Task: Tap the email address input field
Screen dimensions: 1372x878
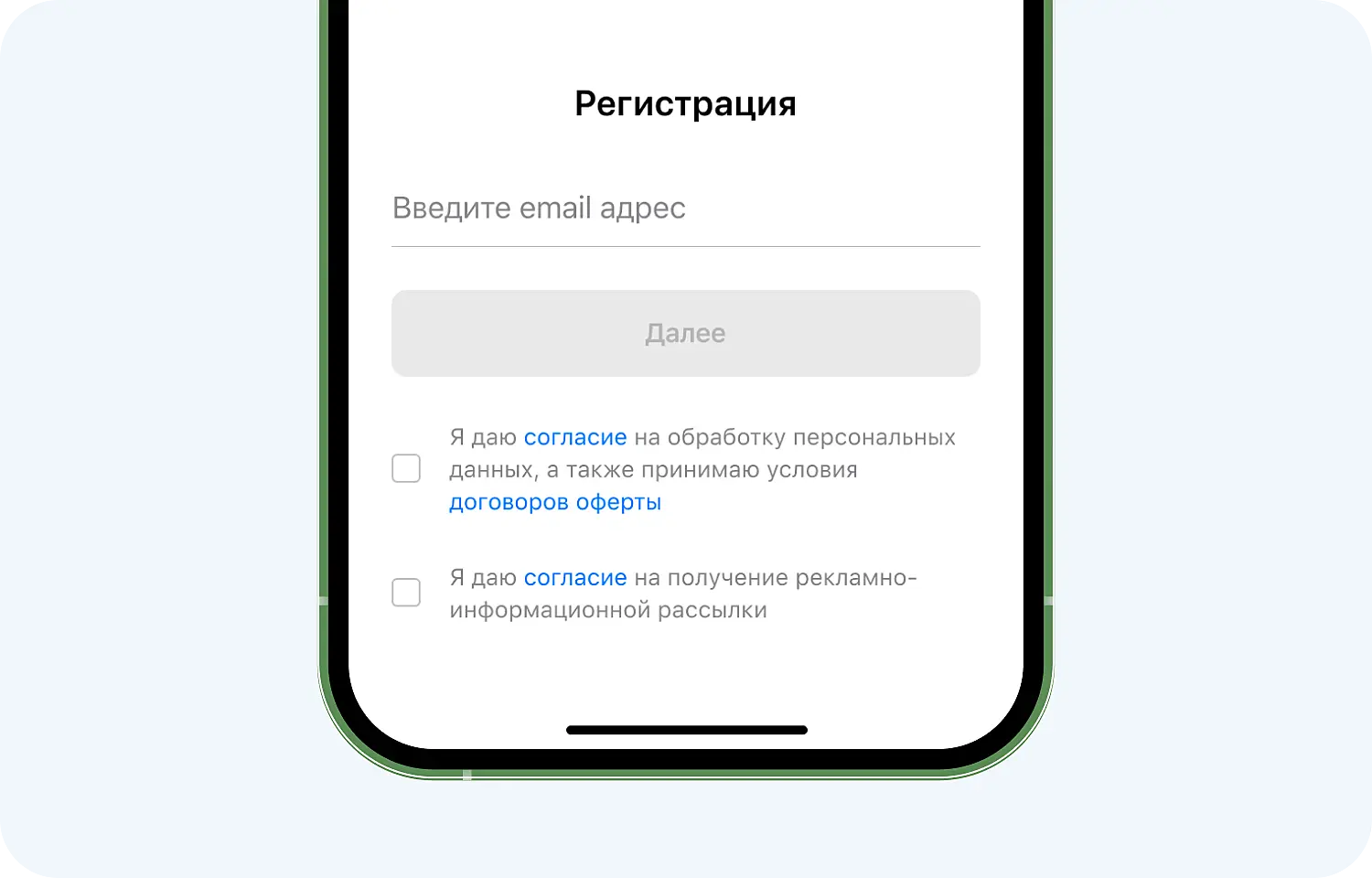Action: coord(684,209)
